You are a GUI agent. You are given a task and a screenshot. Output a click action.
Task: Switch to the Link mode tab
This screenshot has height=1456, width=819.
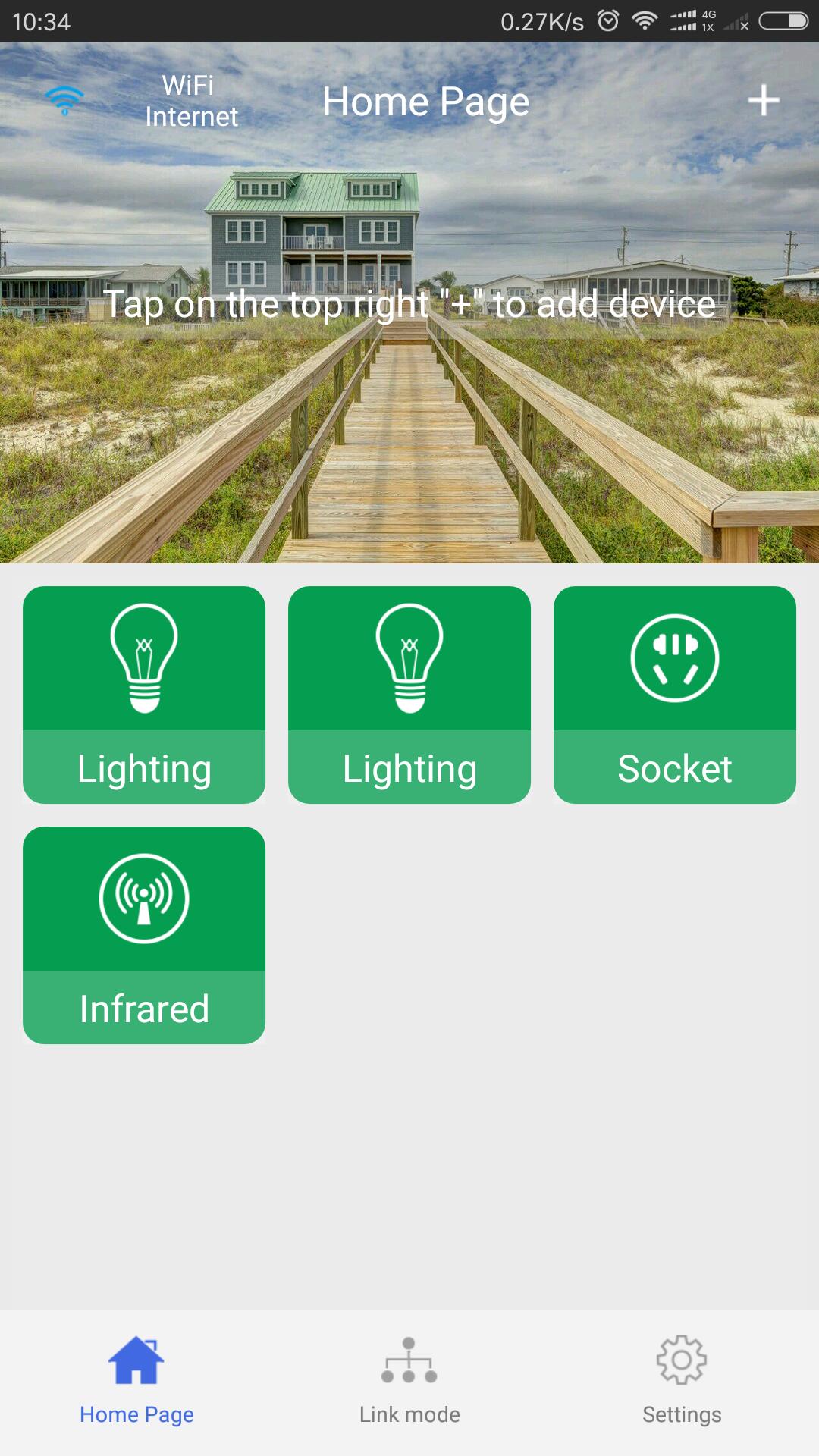pos(409,1382)
